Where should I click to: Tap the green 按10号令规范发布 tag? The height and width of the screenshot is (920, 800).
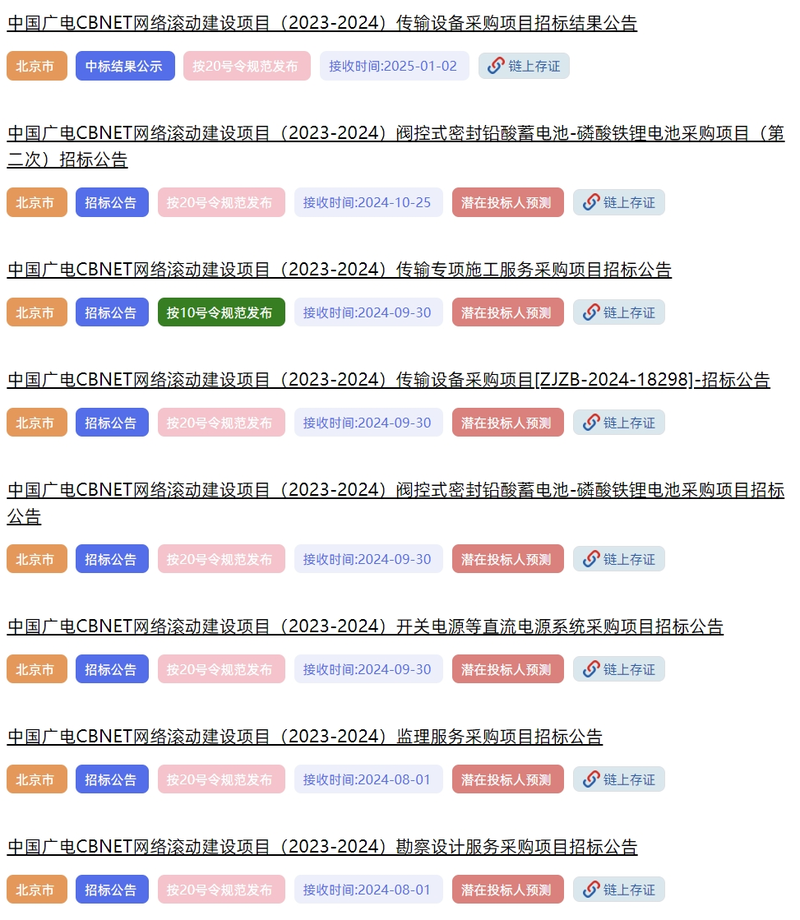[x=221, y=312]
